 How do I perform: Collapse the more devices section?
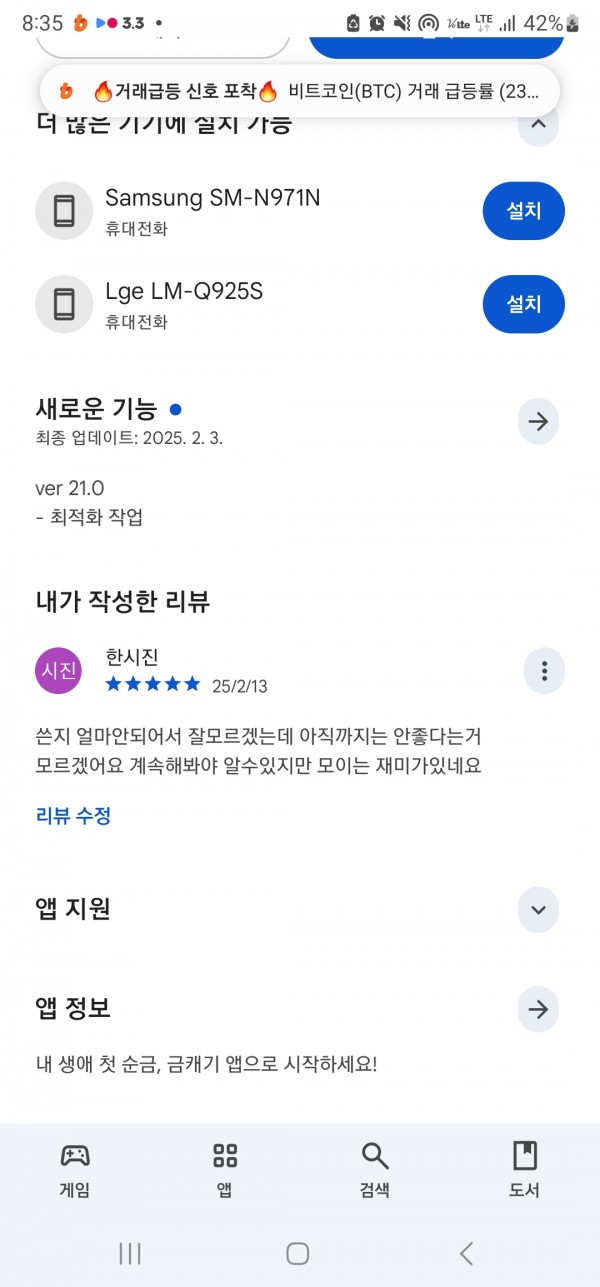(x=538, y=124)
